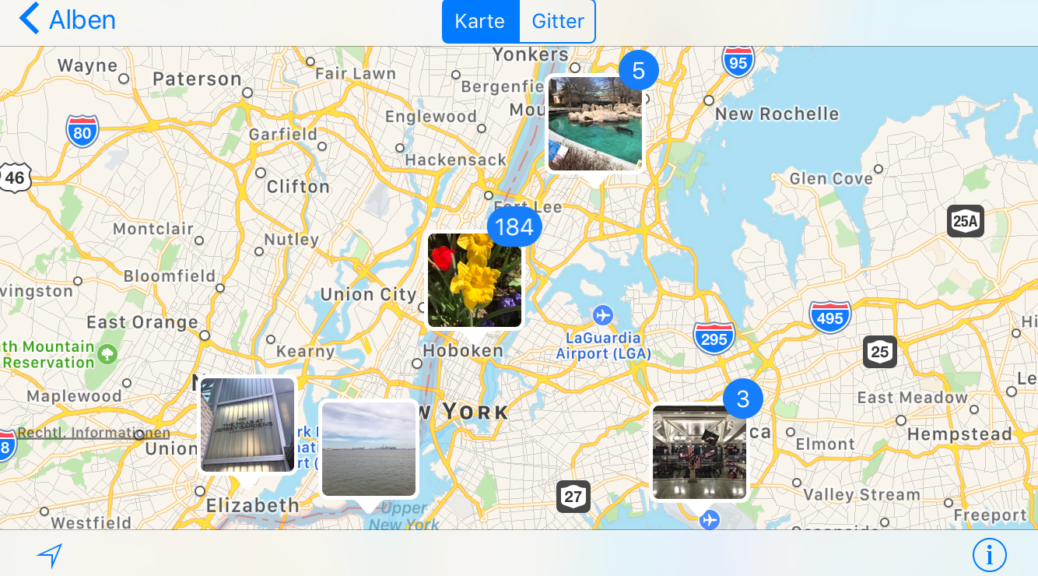Switch to the Gitter view
The height and width of the screenshot is (576, 1038).
point(557,21)
